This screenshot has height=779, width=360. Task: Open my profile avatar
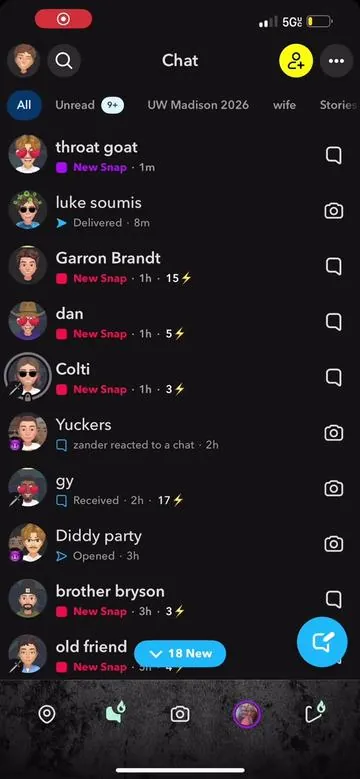(x=24, y=61)
